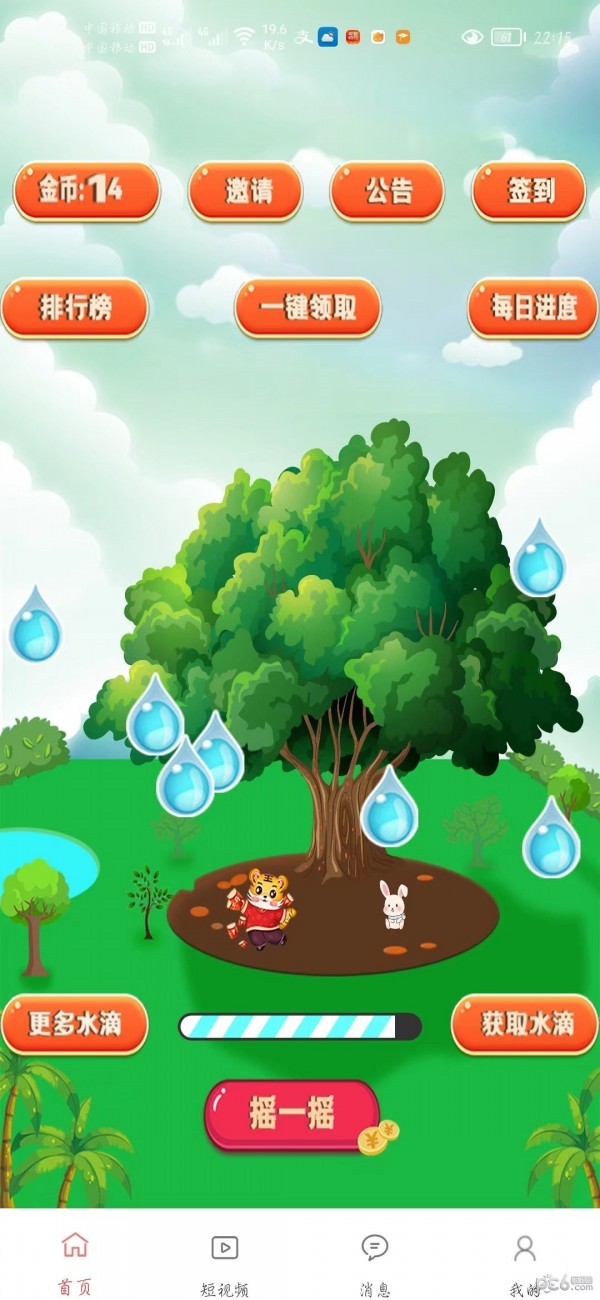Collect the water drop above the rabbit

[389, 810]
